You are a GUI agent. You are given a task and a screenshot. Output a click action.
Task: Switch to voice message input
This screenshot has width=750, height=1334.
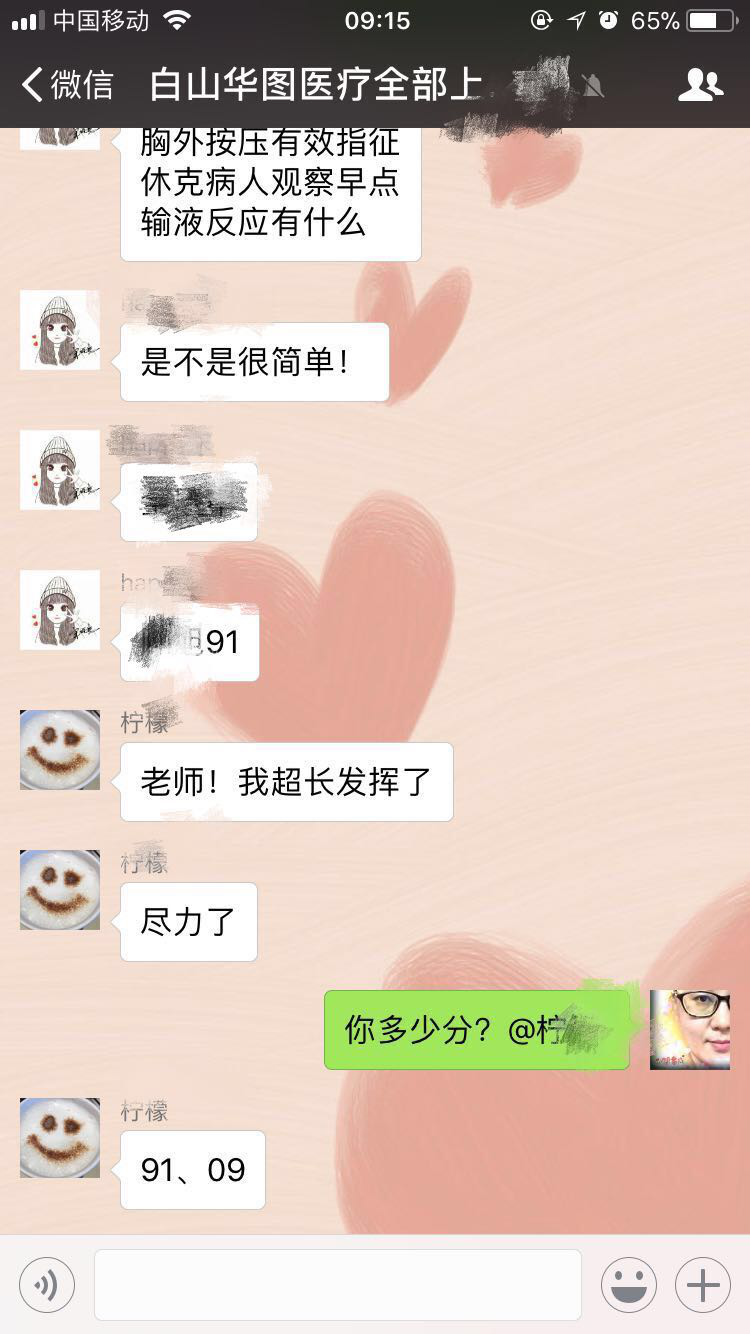(46, 1285)
